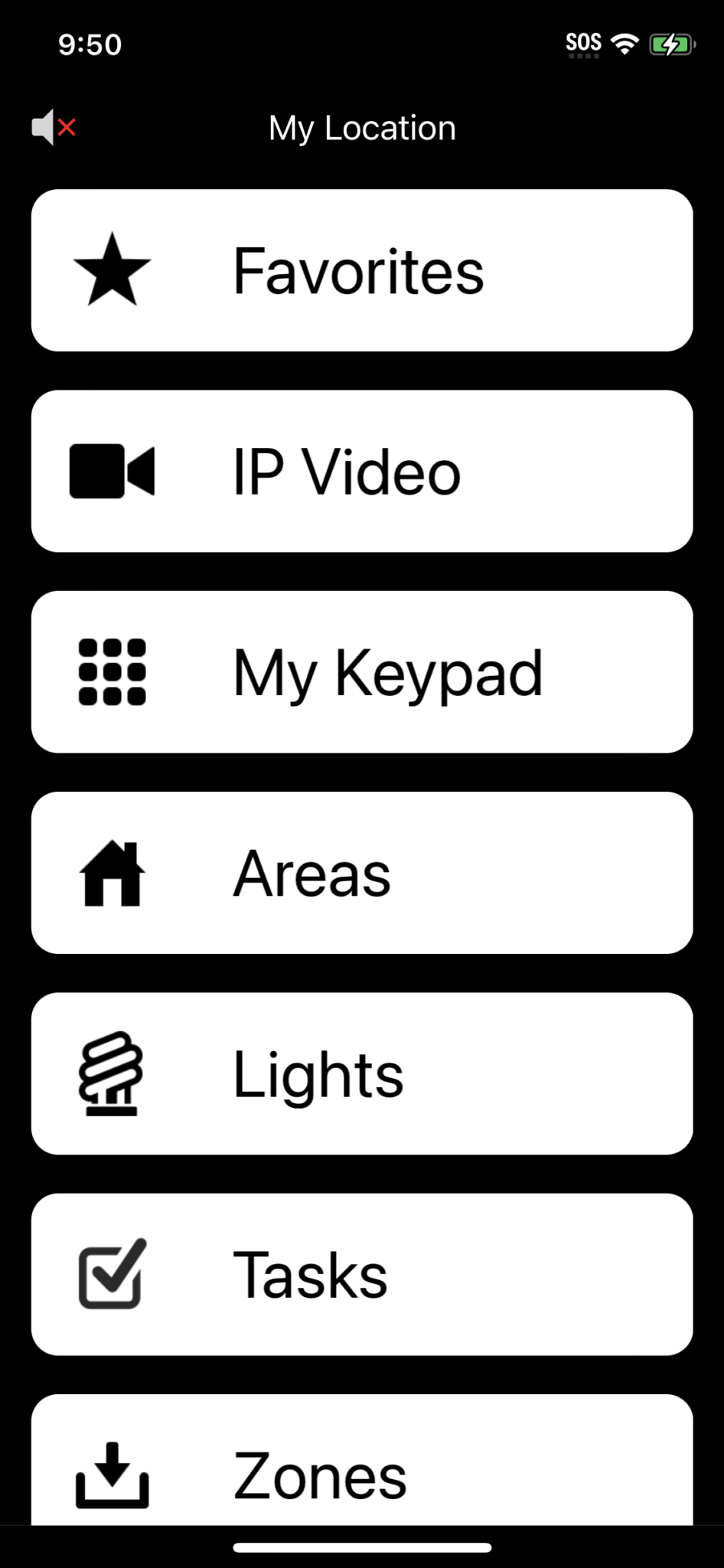Open the Areas list
Viewport: 724px width, 1568px height.
(362, 873)
